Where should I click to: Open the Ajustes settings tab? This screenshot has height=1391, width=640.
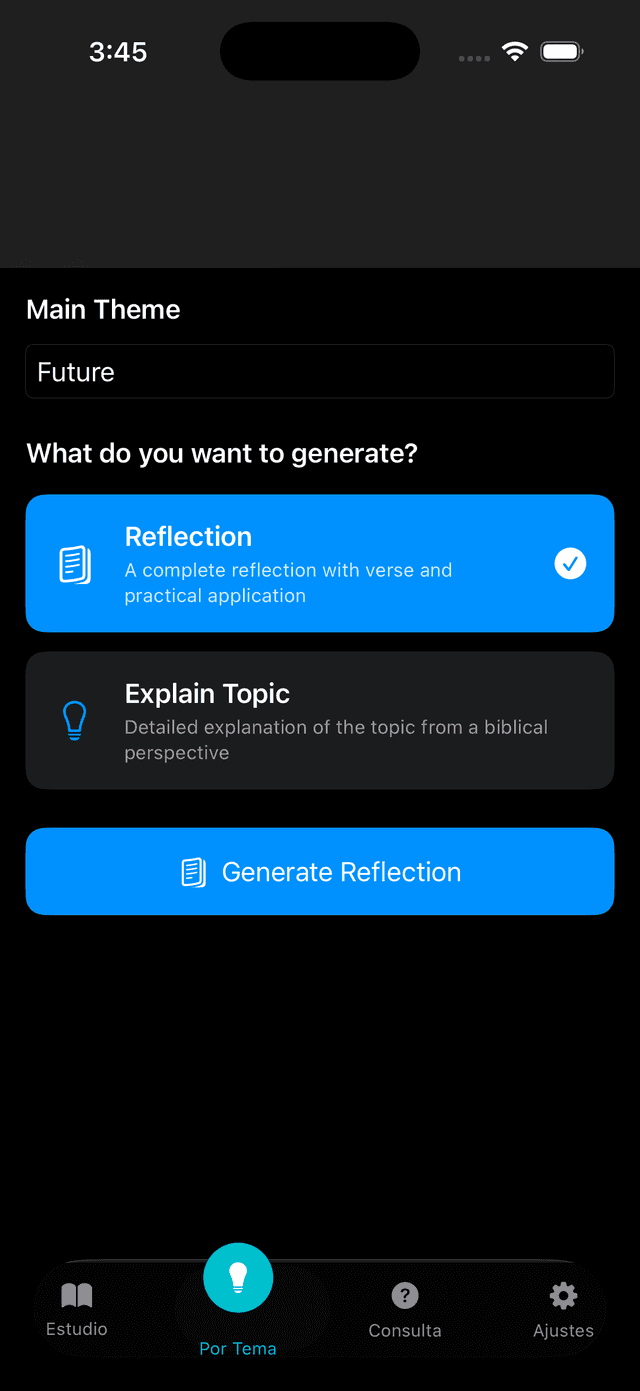pos(563,1309)
